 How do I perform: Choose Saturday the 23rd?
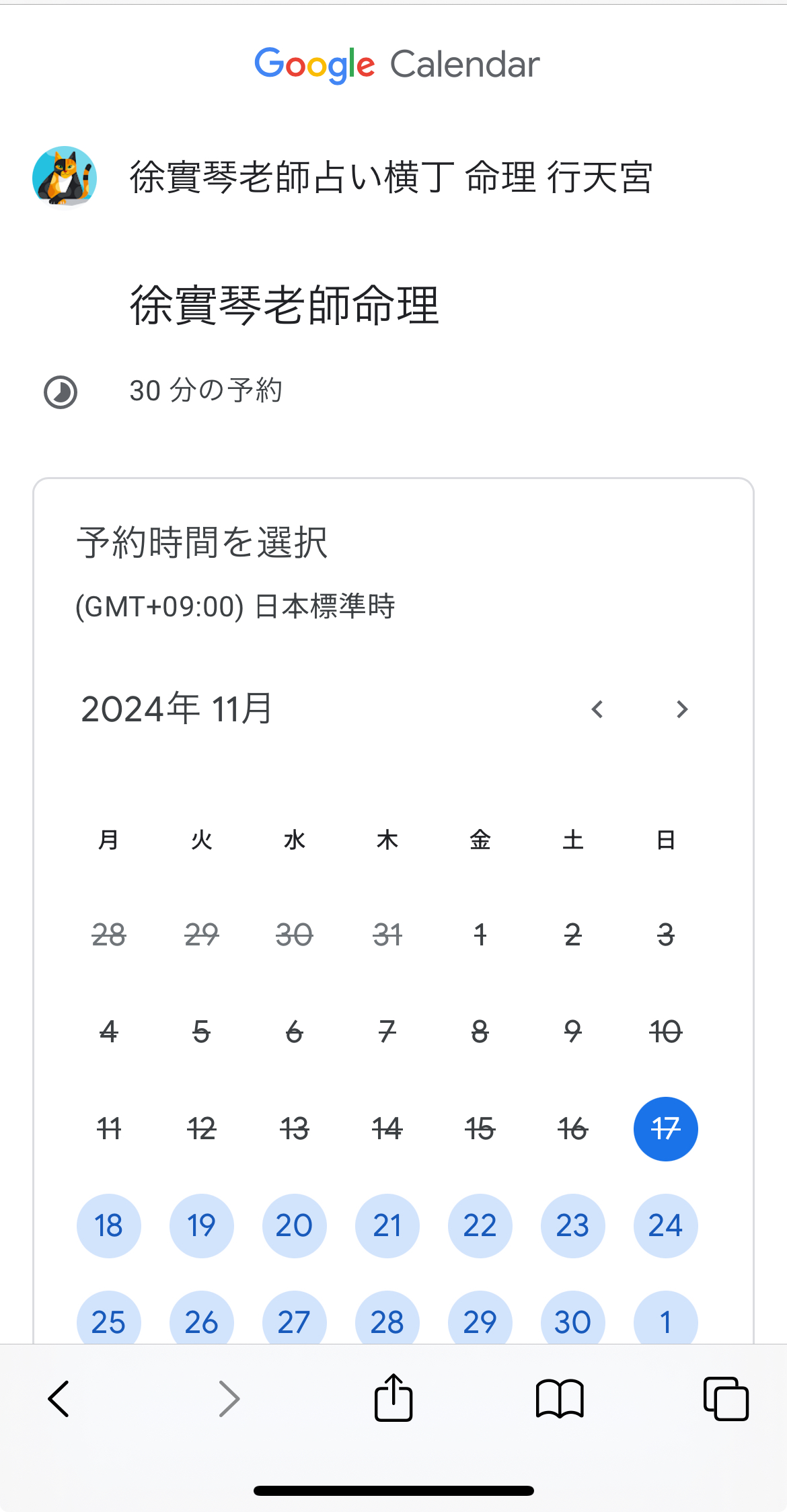click(573, 1225)
